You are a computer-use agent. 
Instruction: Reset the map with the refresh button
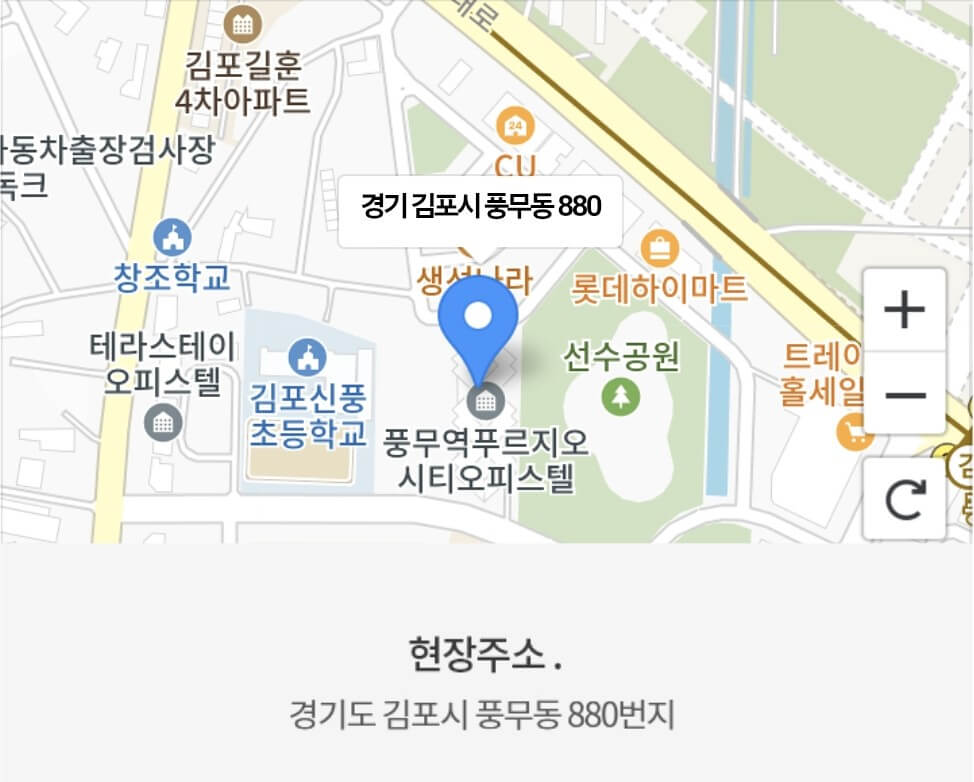click(x=904, y=499)
